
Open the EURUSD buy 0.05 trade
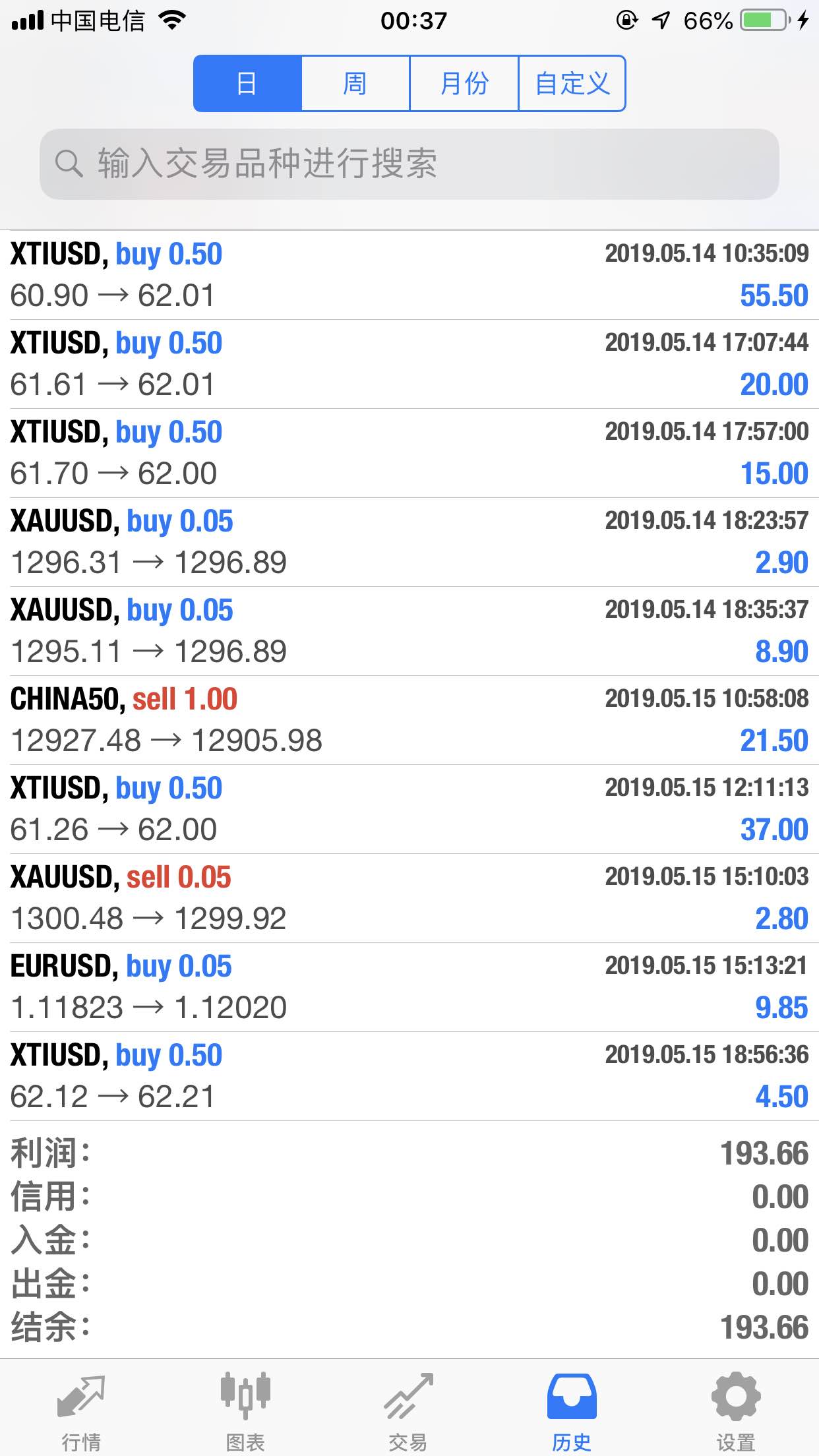(409, 987)
